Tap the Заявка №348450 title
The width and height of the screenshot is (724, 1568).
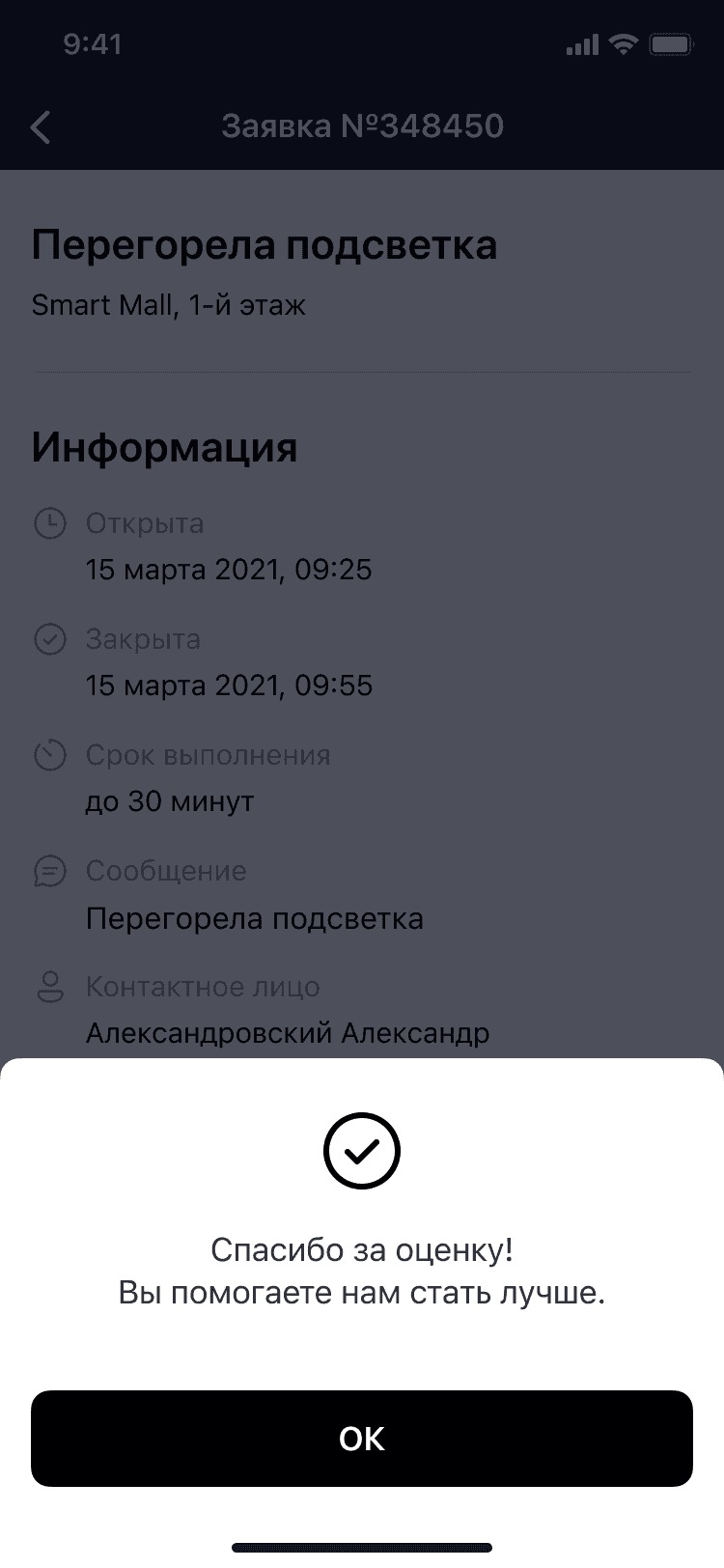pos(362,126)
